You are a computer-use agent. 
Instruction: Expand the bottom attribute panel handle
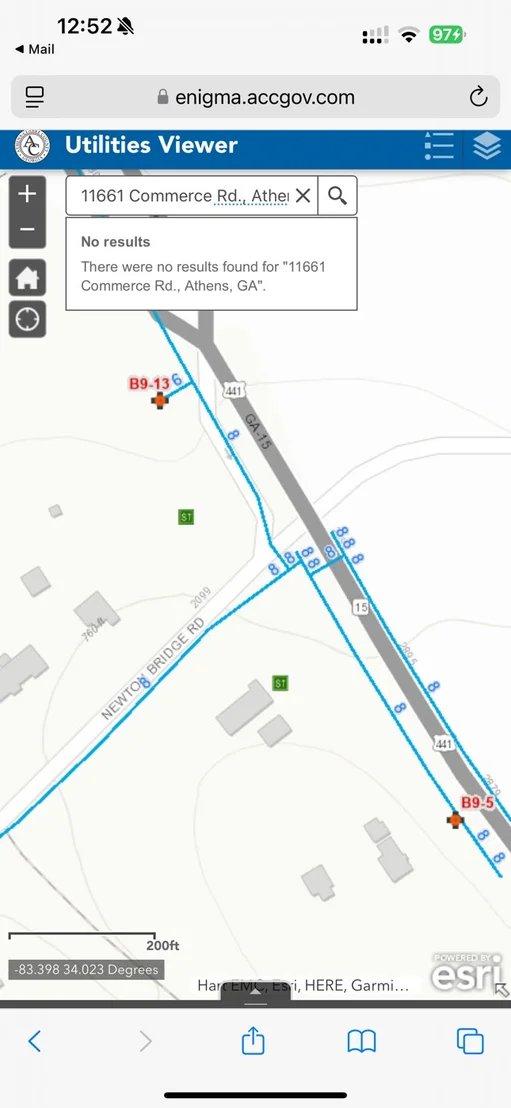click(256, 992)
